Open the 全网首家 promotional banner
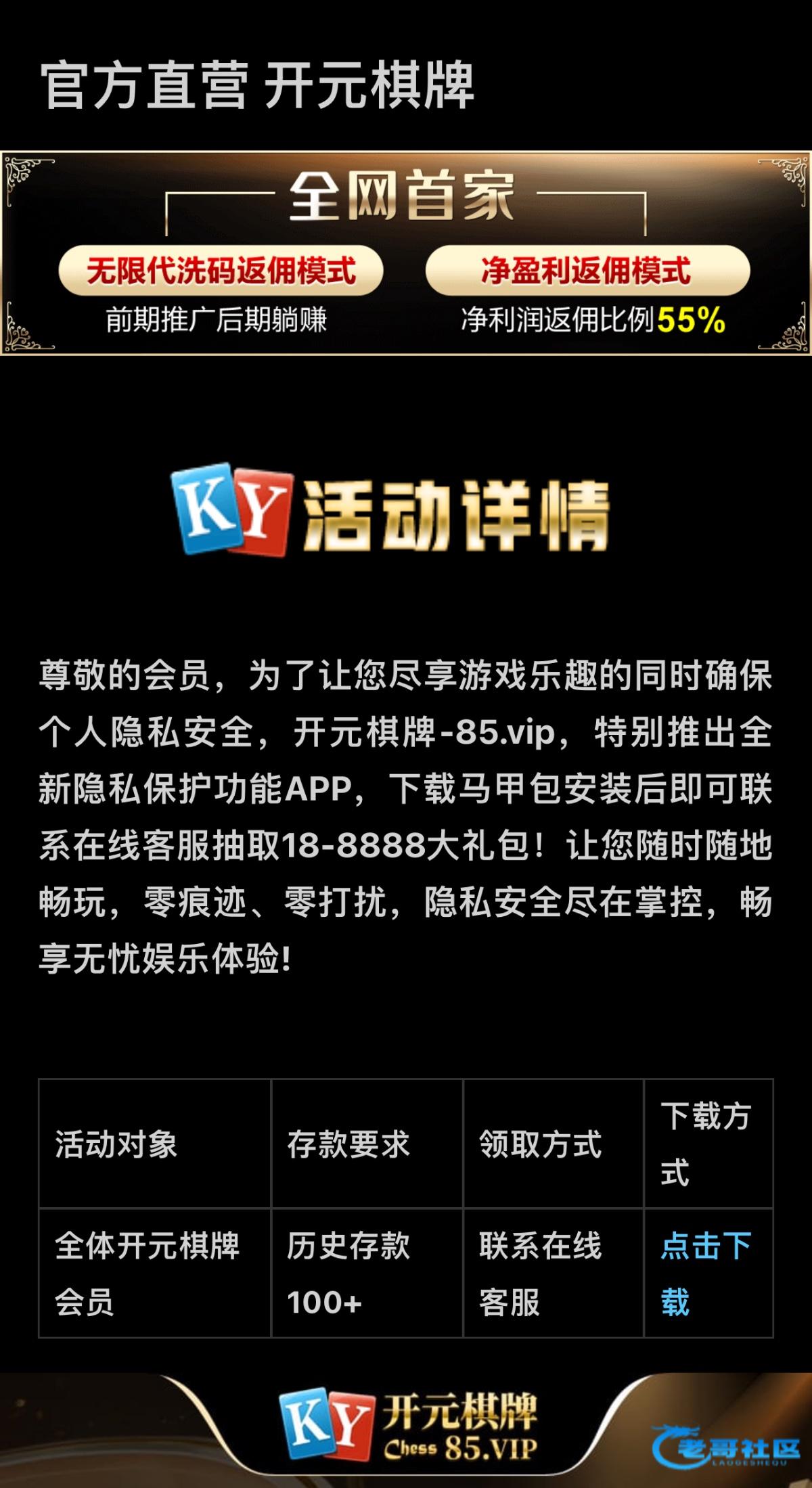The image size is (812, 1488). [406, 252]
